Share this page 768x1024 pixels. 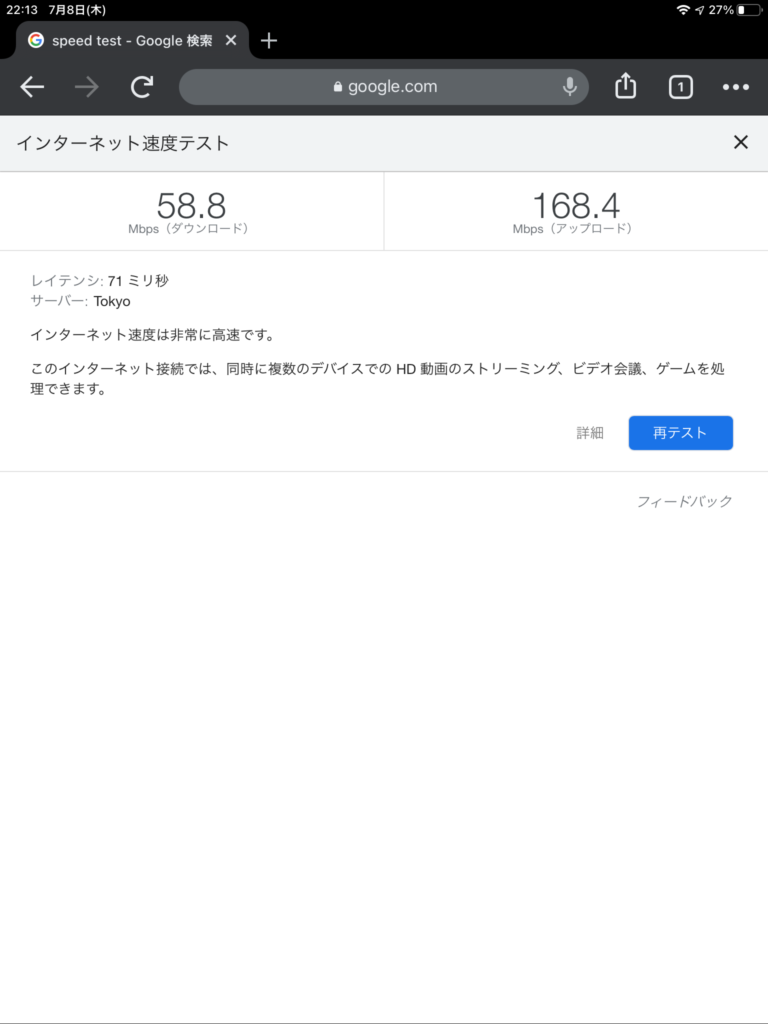[625, 87]
